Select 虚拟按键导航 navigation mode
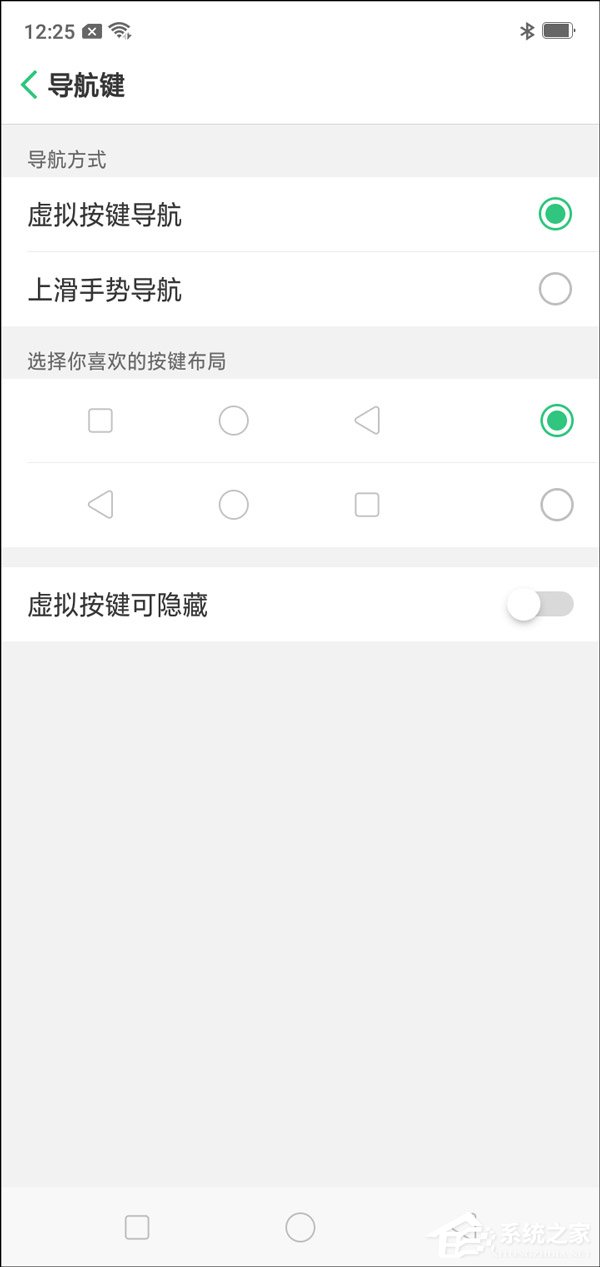600x1267 pixels. (555, 214)
